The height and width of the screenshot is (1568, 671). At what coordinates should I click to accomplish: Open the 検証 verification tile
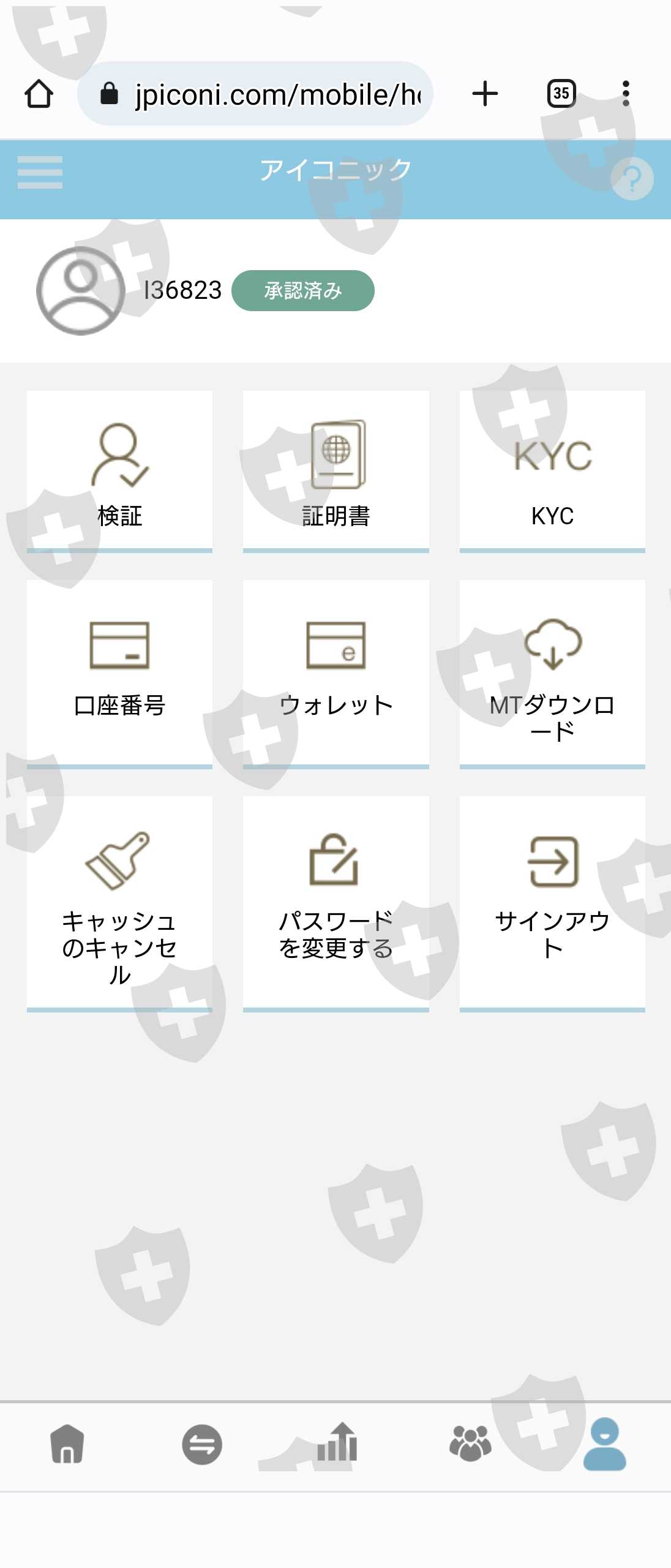(x=119, y=472)
